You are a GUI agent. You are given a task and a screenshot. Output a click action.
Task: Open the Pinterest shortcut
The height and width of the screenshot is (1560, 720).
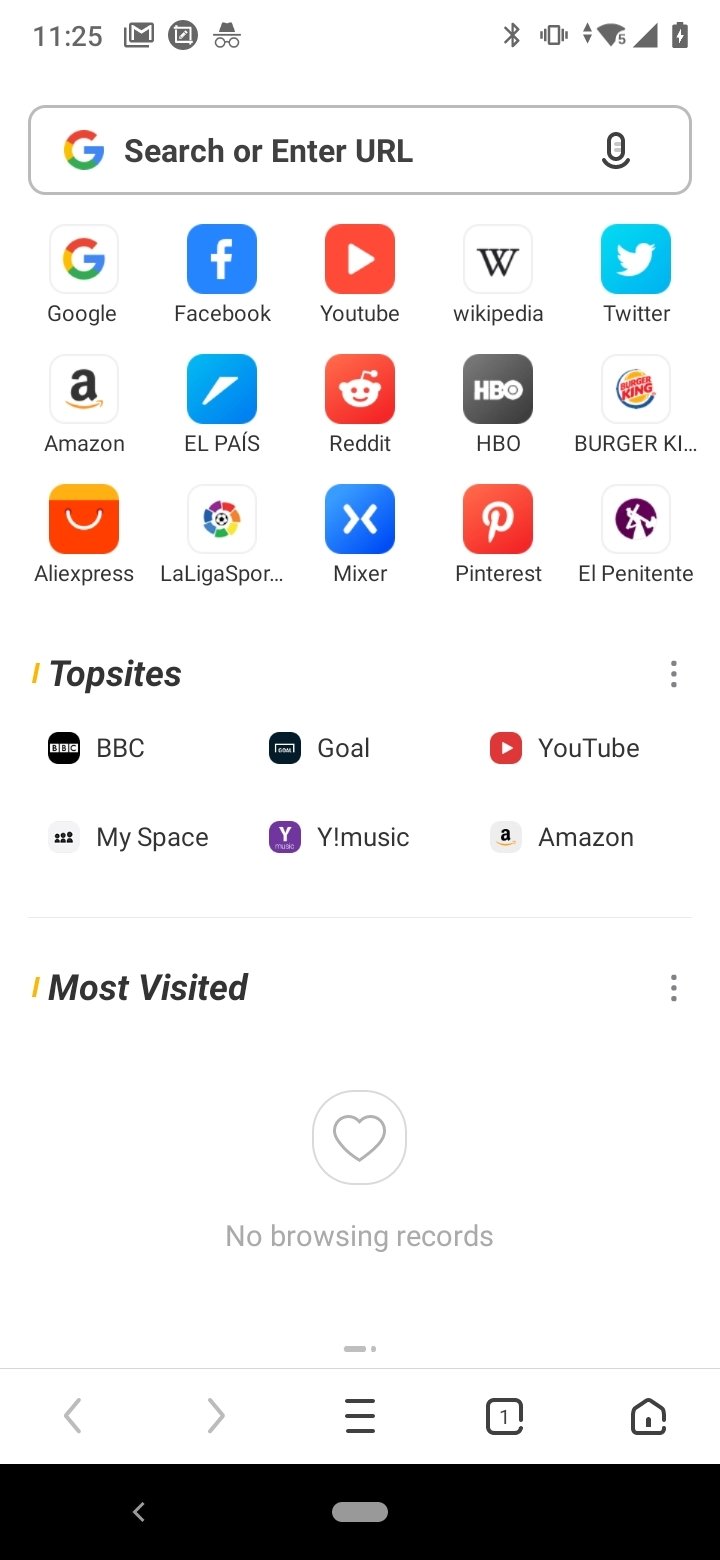pos(497,519)
